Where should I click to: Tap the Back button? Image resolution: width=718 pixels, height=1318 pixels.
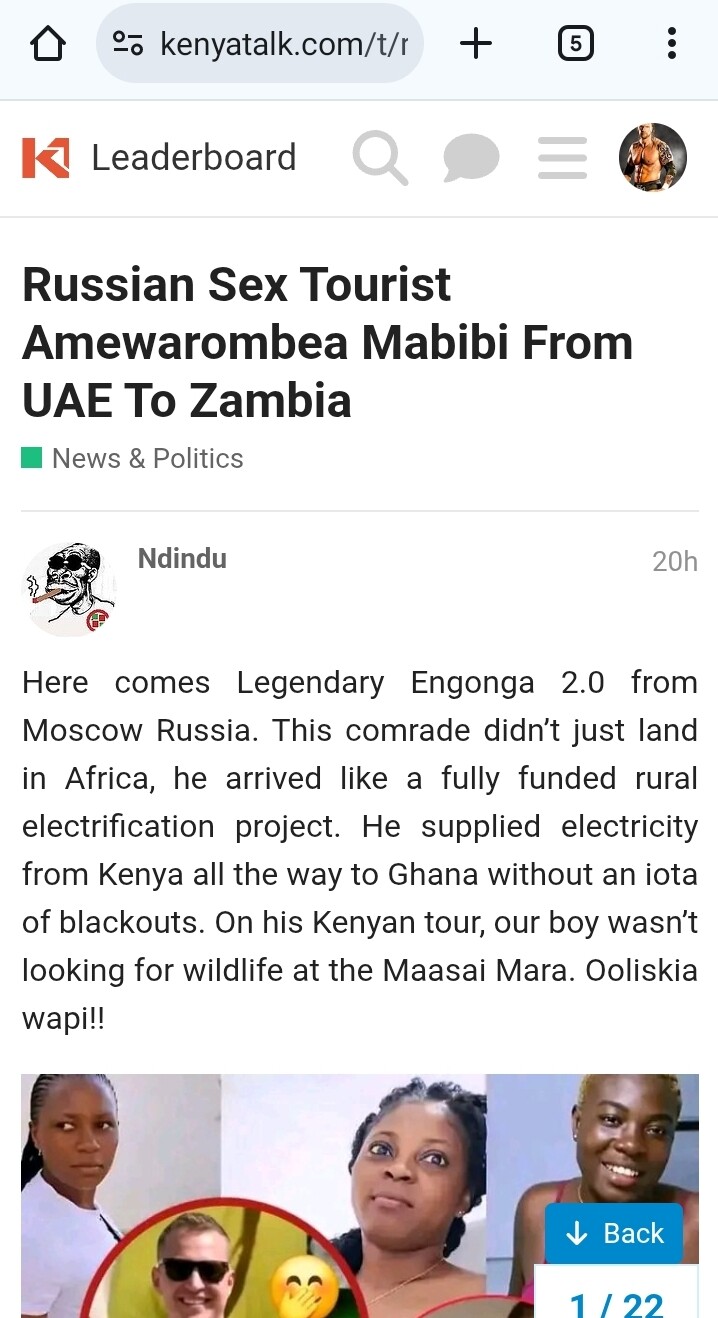[614, 1234]
